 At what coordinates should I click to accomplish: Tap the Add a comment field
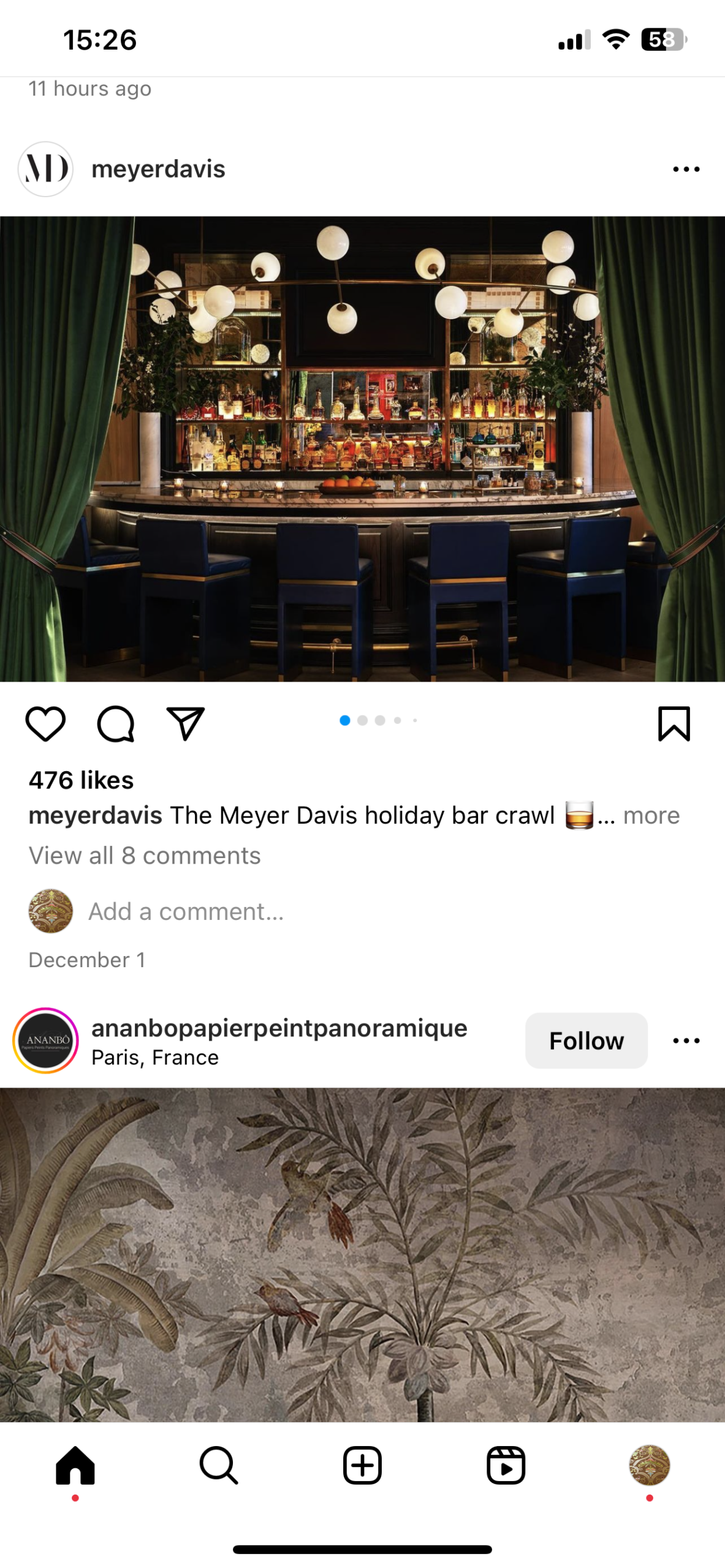[x=186, y=911]
